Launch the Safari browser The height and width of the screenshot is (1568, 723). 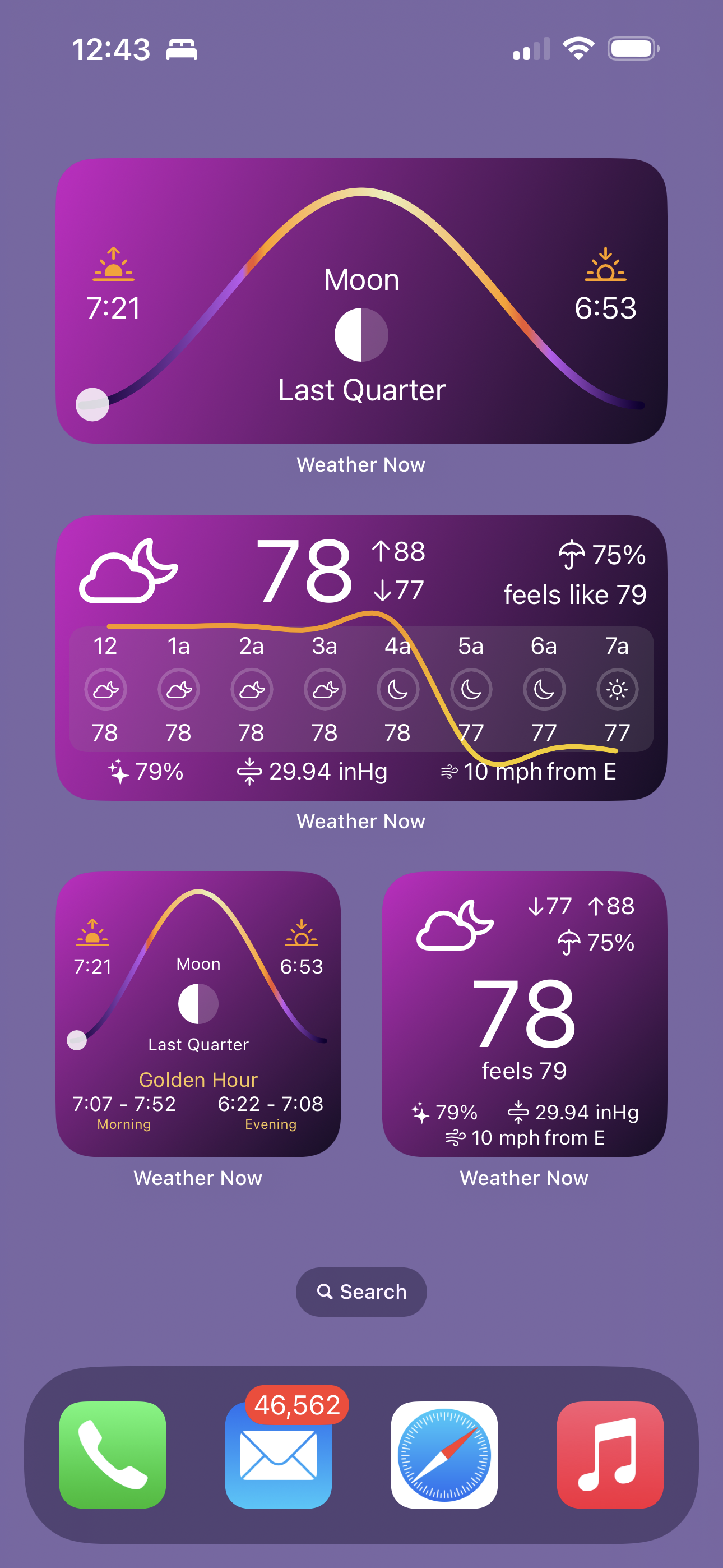coord(444,1455)
